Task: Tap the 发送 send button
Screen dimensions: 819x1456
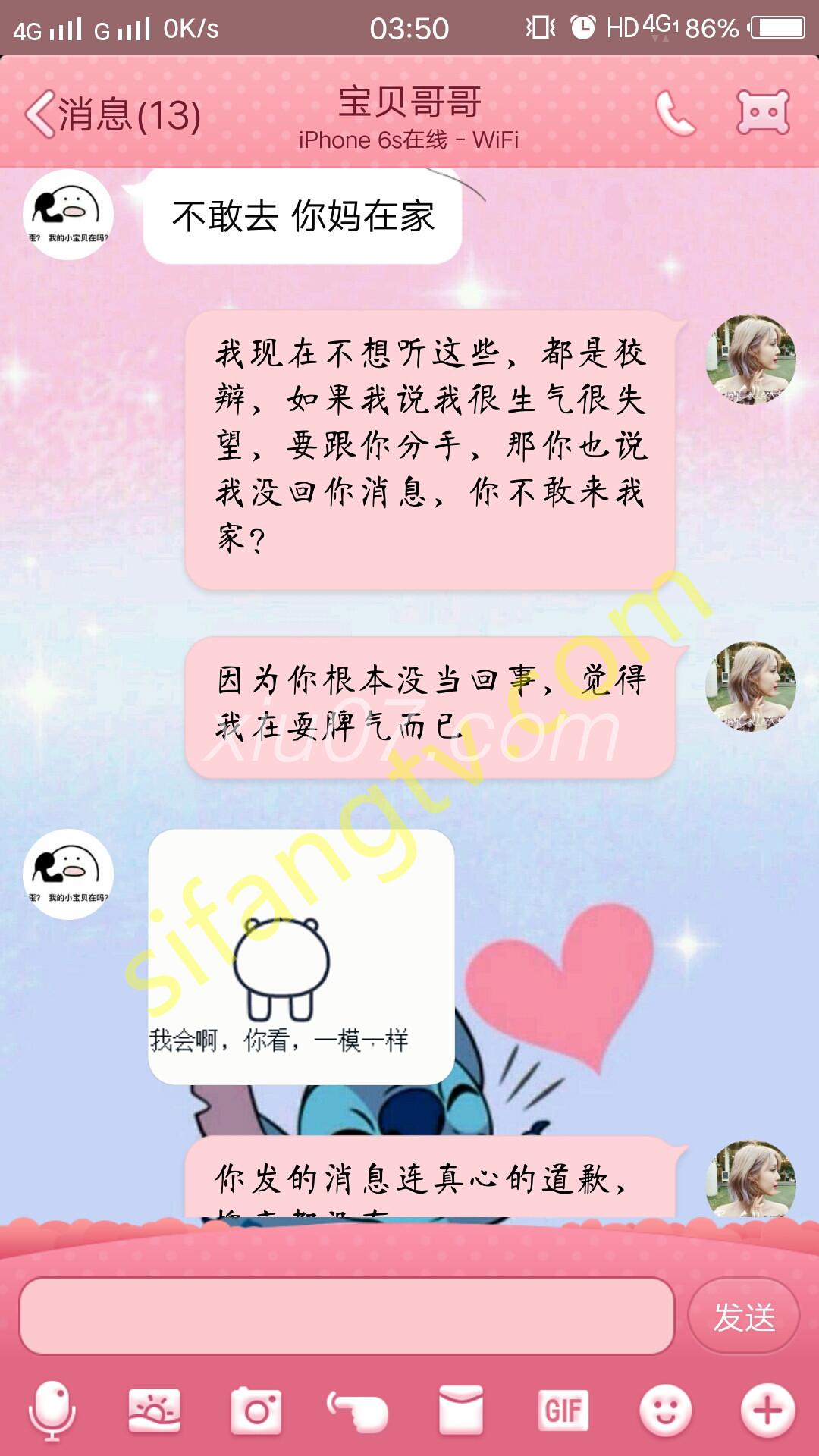Action: [743, 1316]
